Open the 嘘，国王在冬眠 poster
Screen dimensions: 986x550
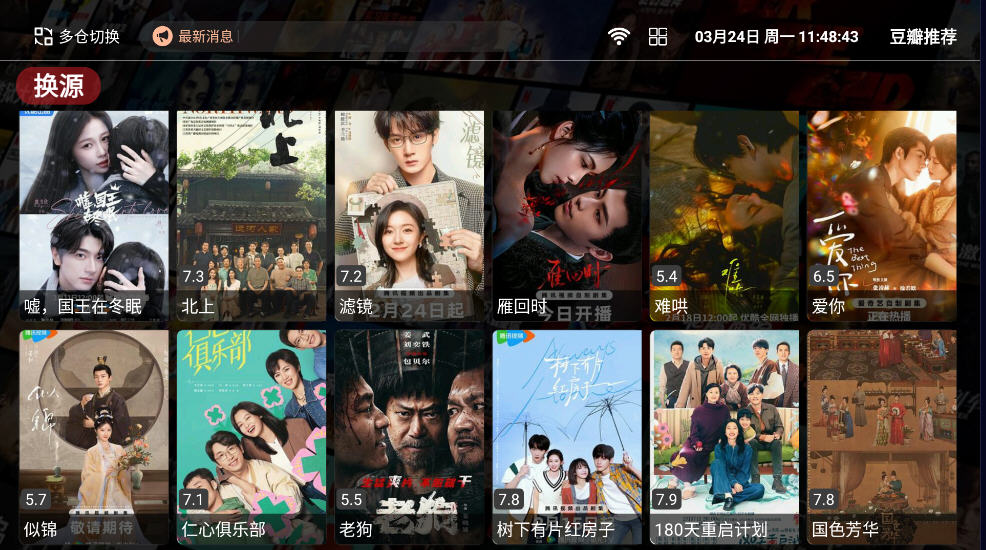94,215
